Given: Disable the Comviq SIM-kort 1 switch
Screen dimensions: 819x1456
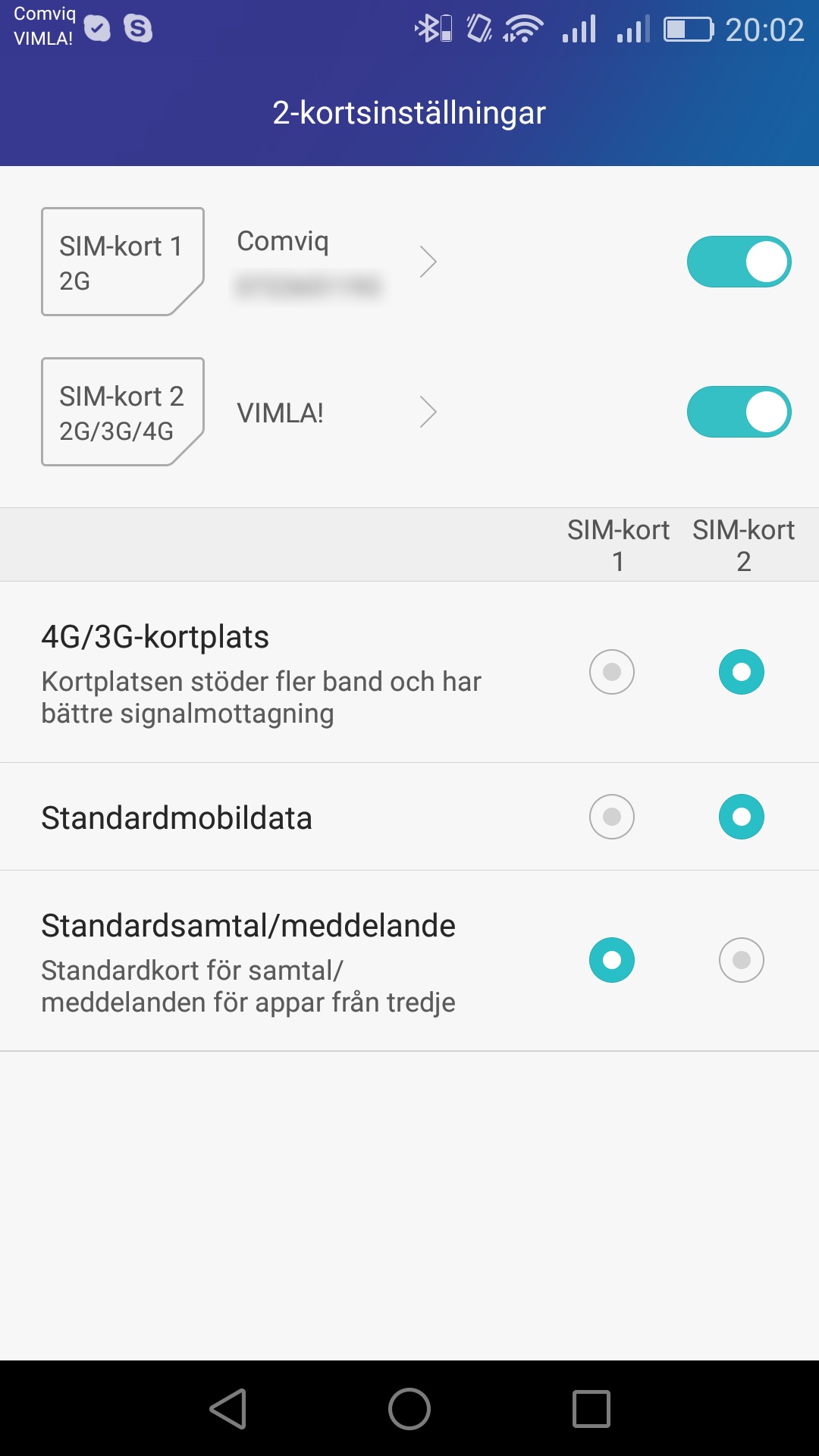Looking at the screenshot, I should (739, 262).
